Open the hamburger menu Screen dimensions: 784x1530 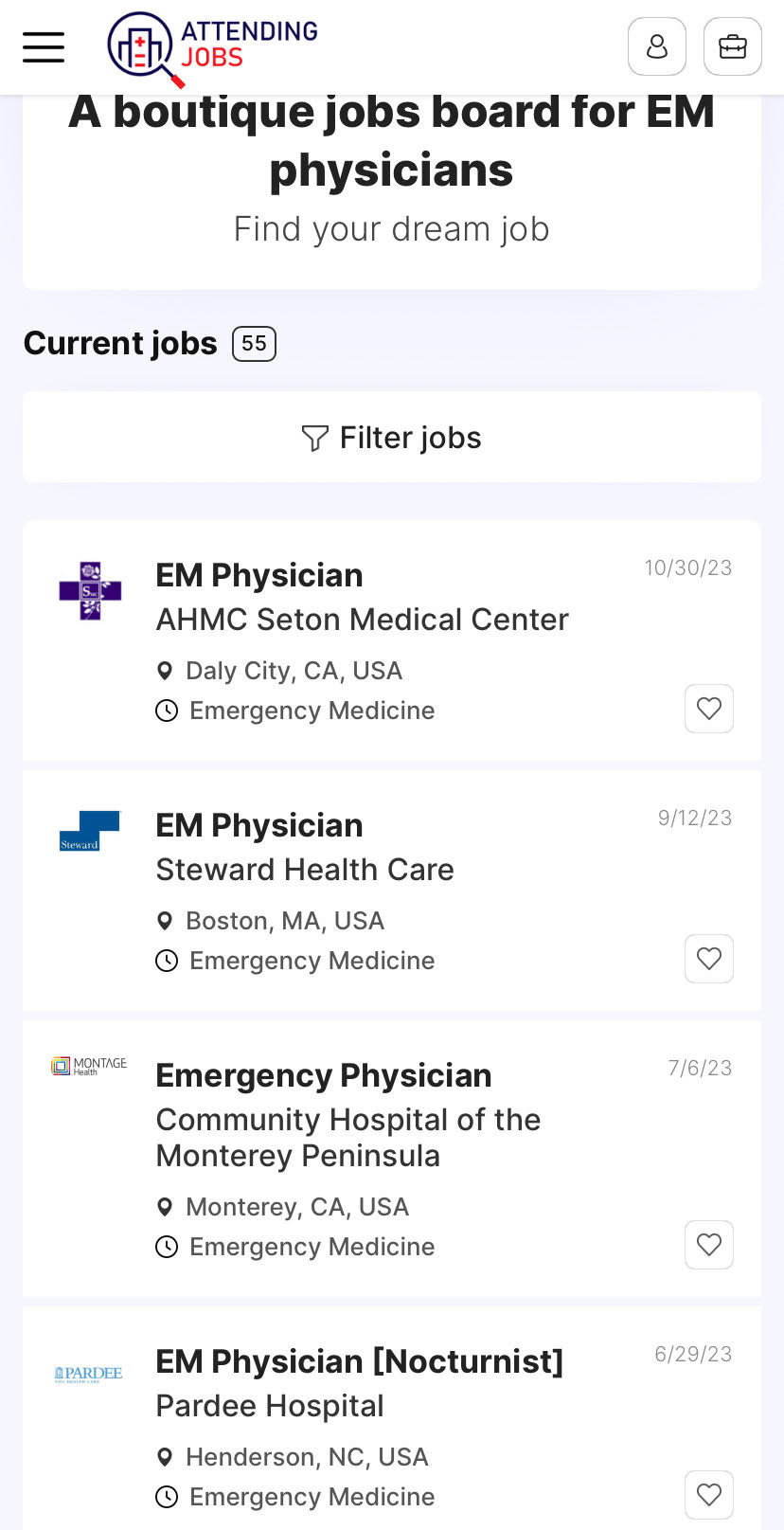(x=44, y=46)
